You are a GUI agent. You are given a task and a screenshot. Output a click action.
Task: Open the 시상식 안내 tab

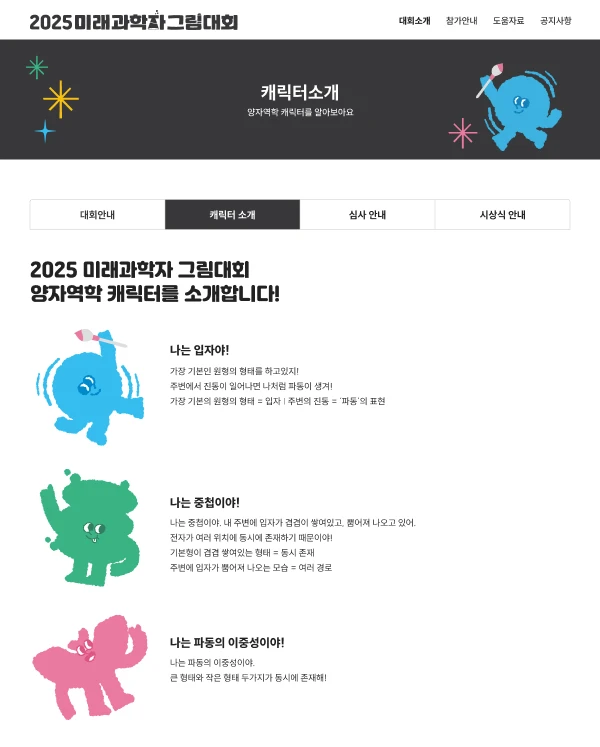[502, 215]
